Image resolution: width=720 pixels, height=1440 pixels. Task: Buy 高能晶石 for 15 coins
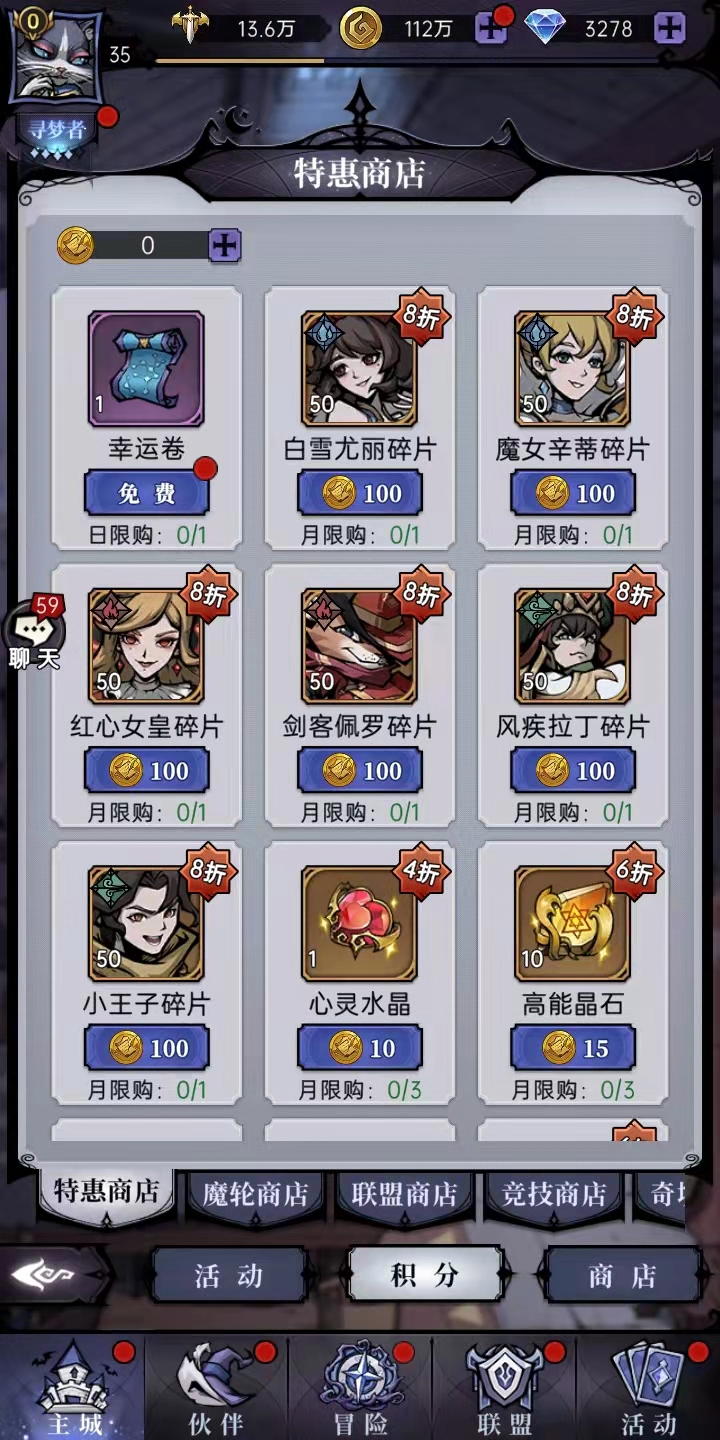(573, 1048)
